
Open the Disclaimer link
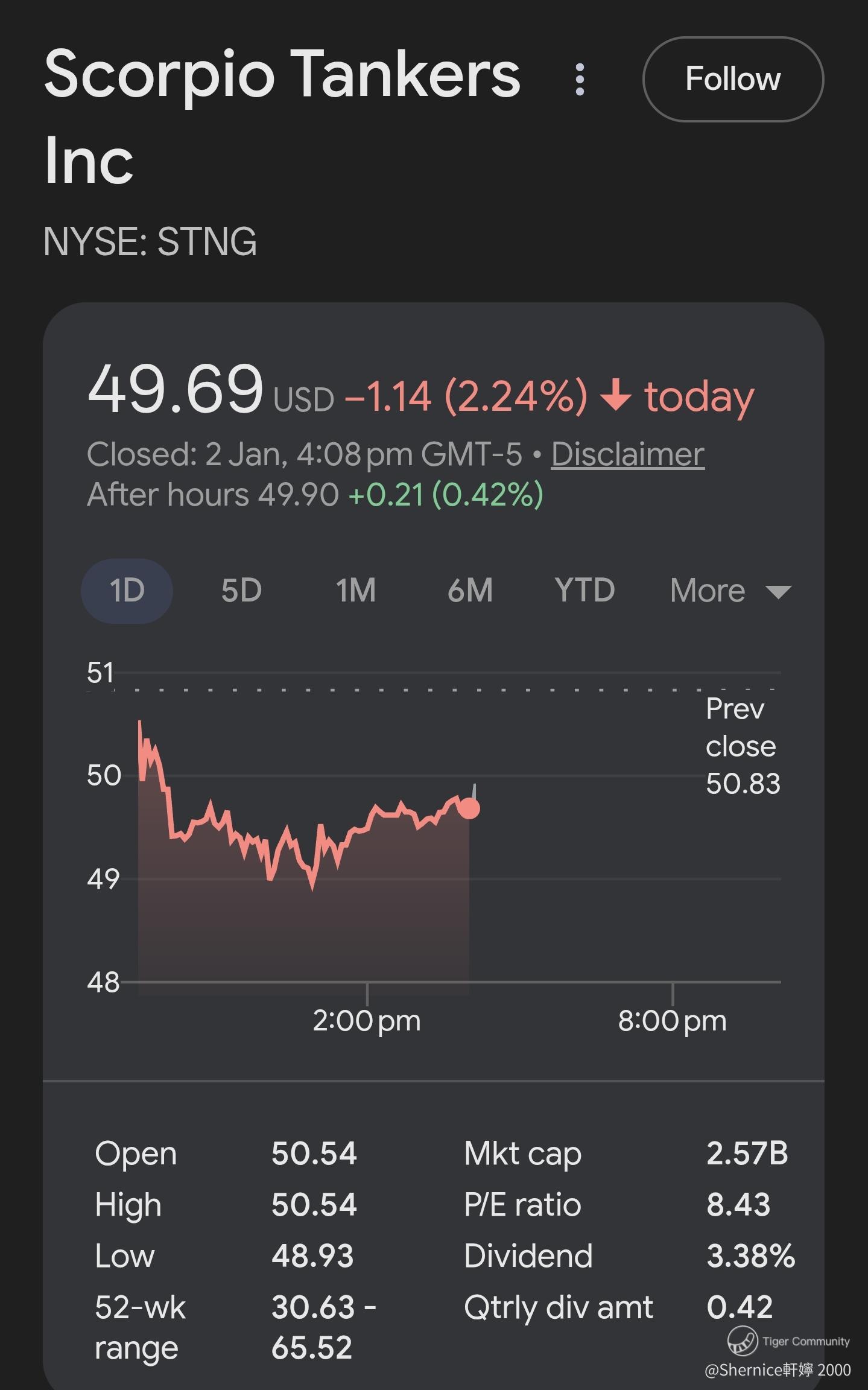(627, 454)
